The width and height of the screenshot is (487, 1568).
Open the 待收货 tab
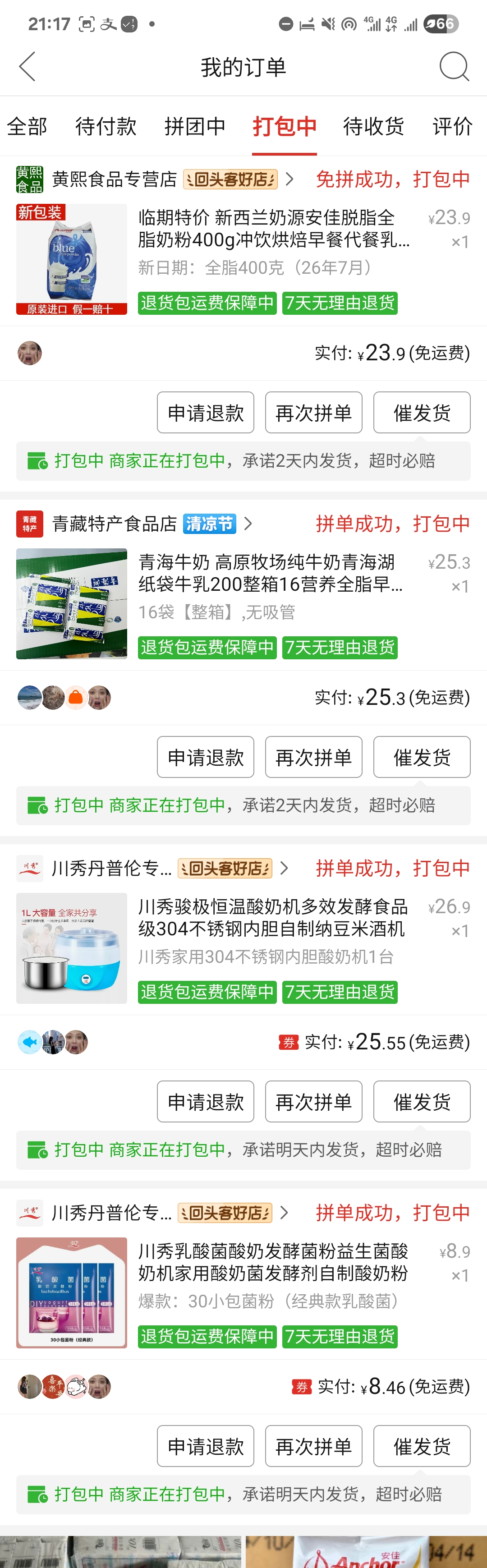(373, 127)
